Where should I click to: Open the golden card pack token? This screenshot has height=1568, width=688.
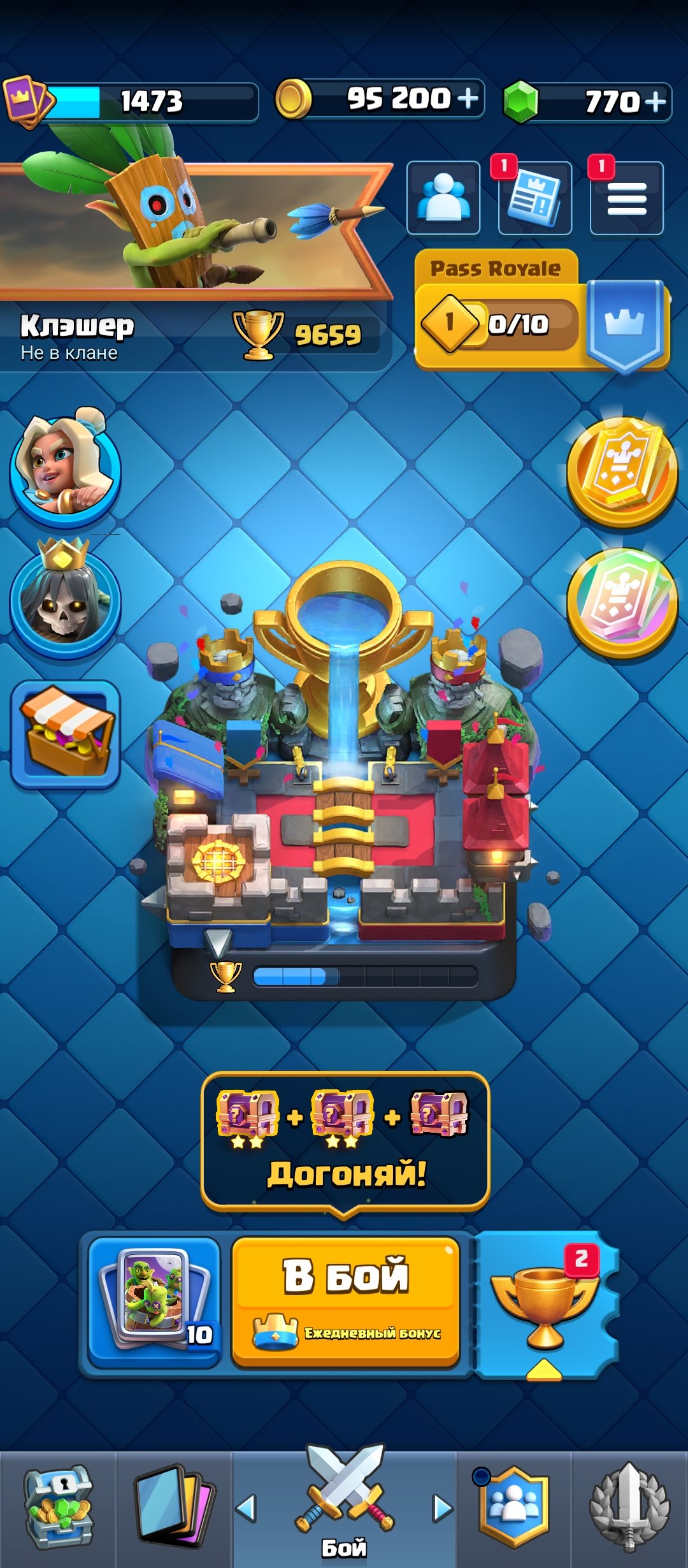coord(622,470)
